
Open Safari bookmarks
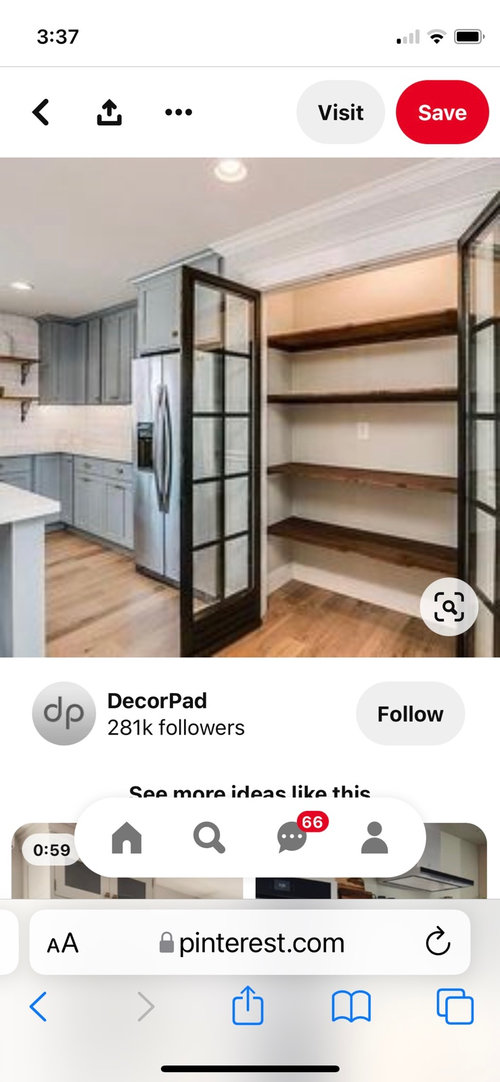[351, 1007]
